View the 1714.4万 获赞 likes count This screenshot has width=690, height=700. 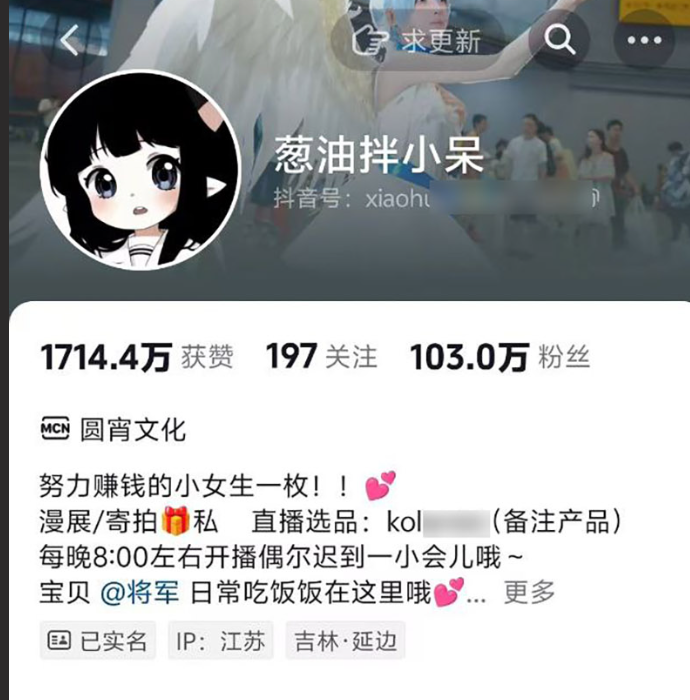coord(137,357)
